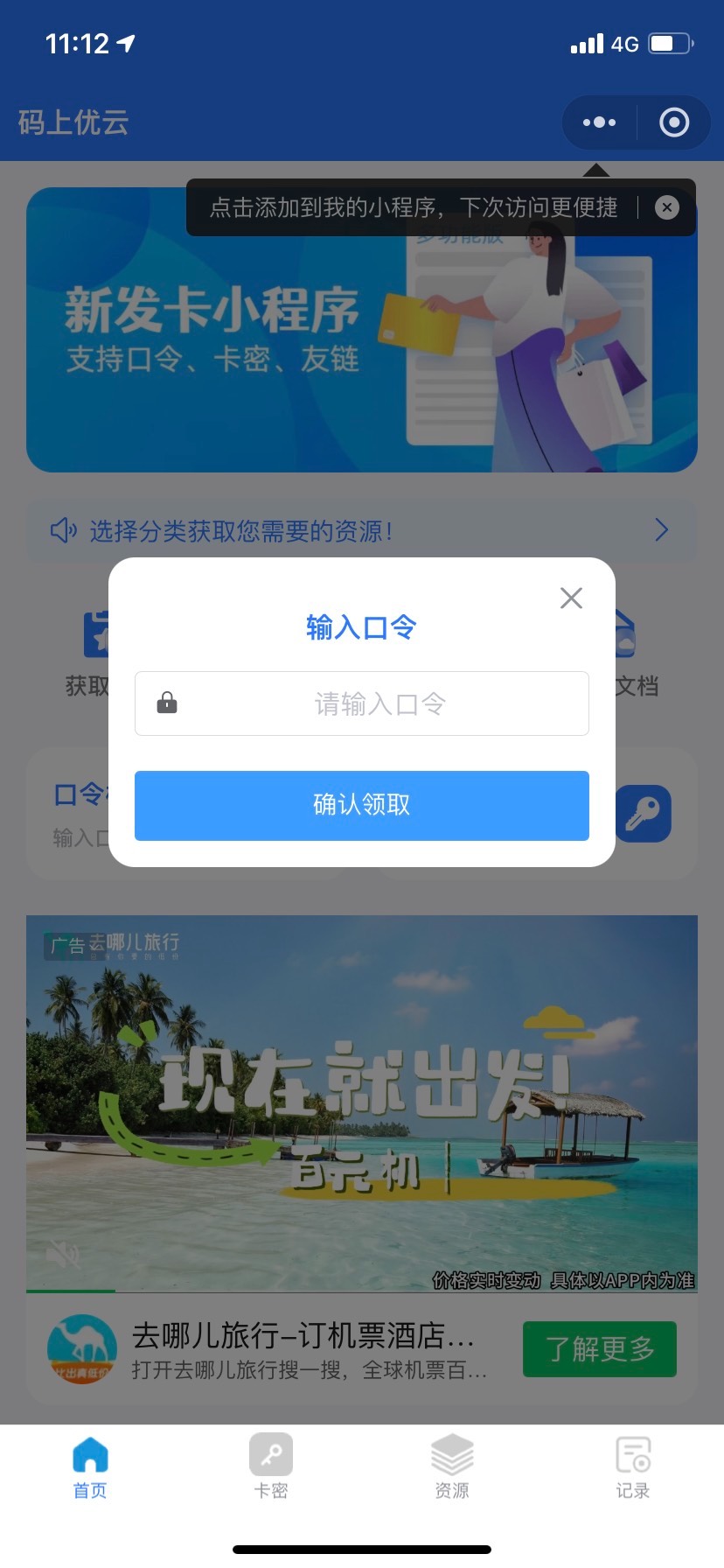
Task: Open the 选择分类获取您需要的资源 notice
Action: coord(361,530)
